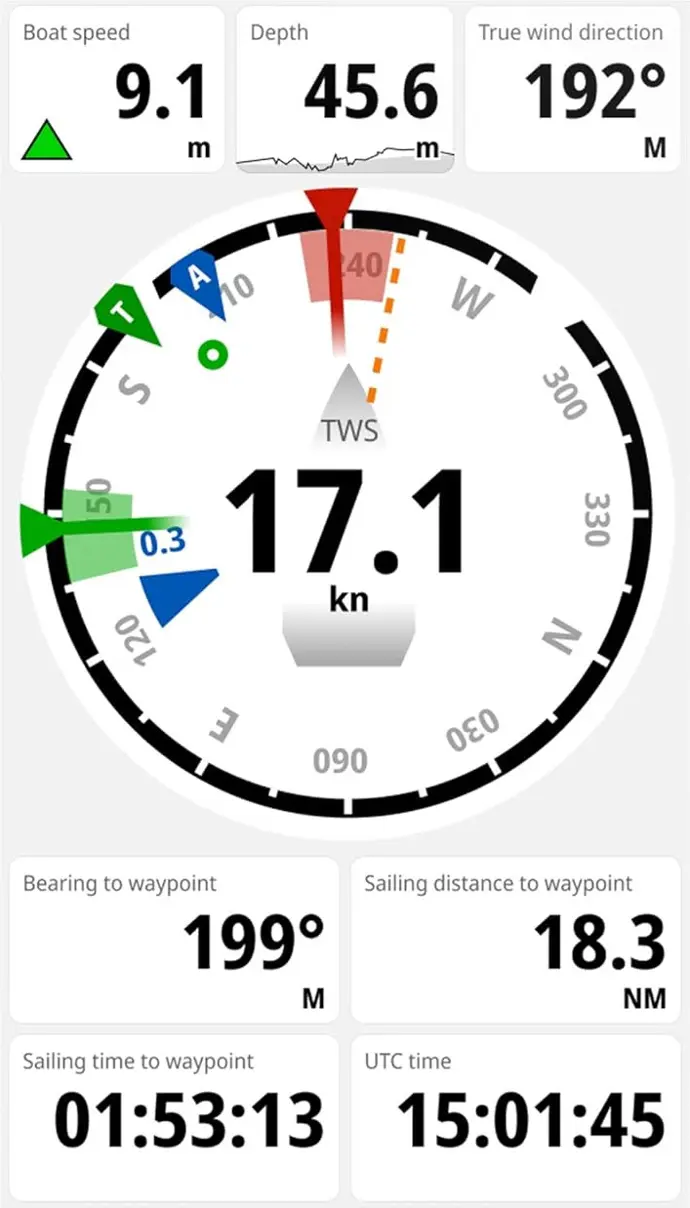Open the Boat speed tile
The height and width of the screenshot is (1208, 690).
point(117,89)
